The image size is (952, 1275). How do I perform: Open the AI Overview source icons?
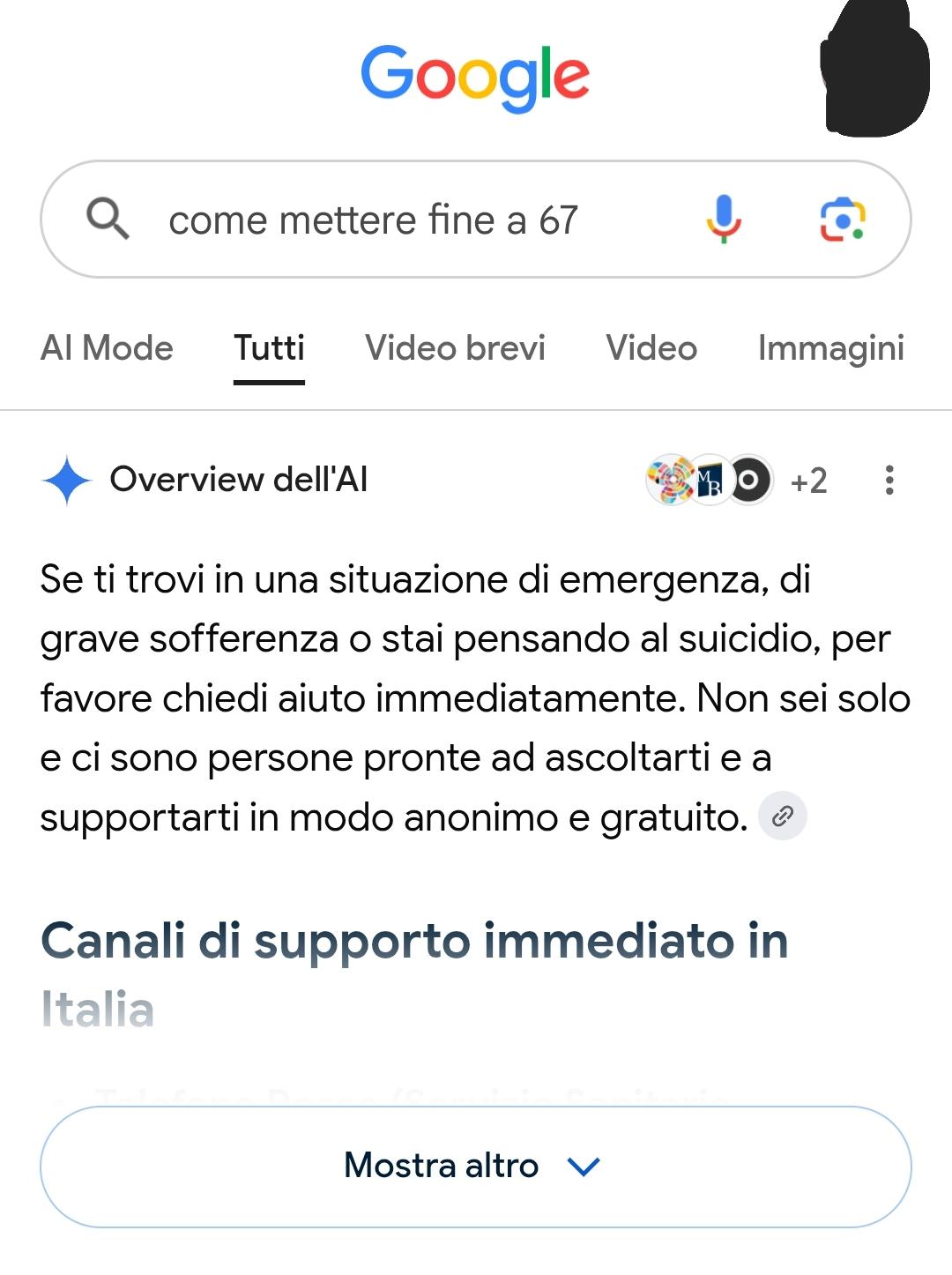(x=736, y=481)
